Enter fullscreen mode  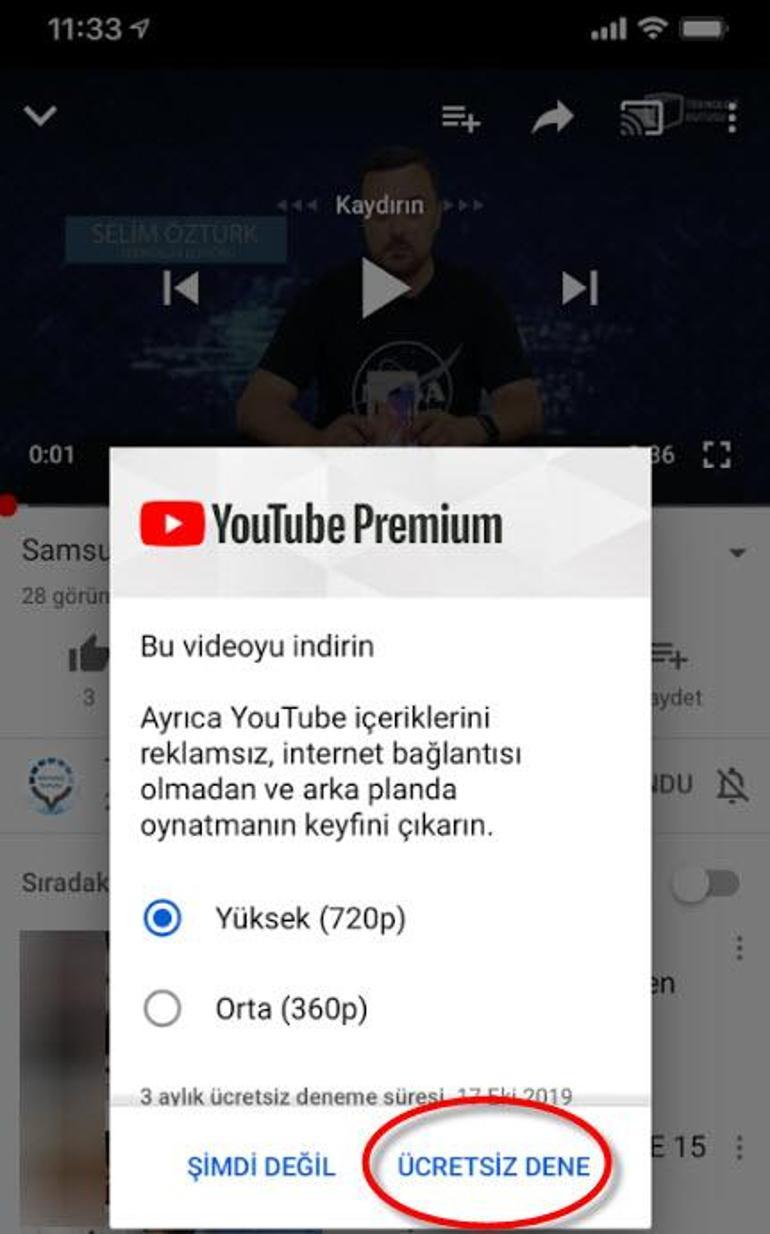pos(716,455)
